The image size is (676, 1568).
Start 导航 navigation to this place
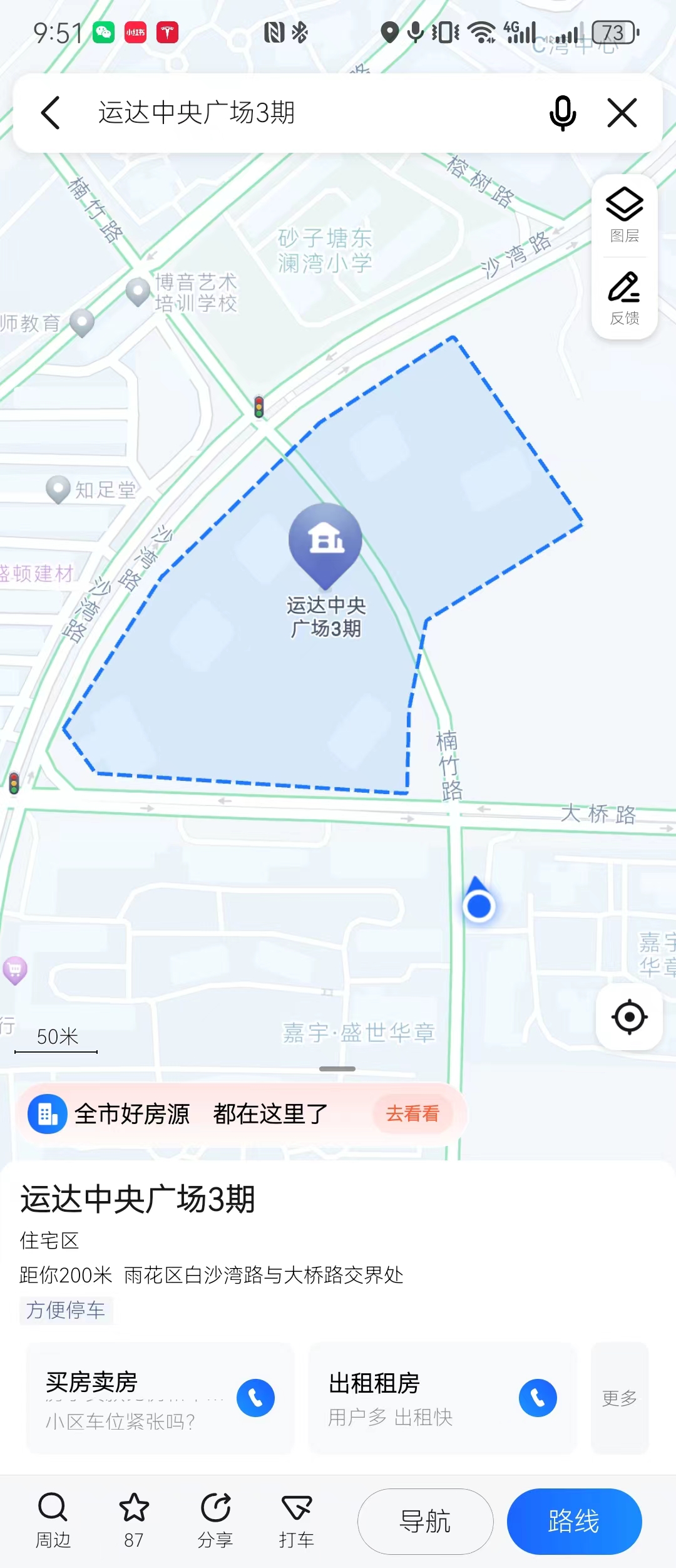[425, 1522]
